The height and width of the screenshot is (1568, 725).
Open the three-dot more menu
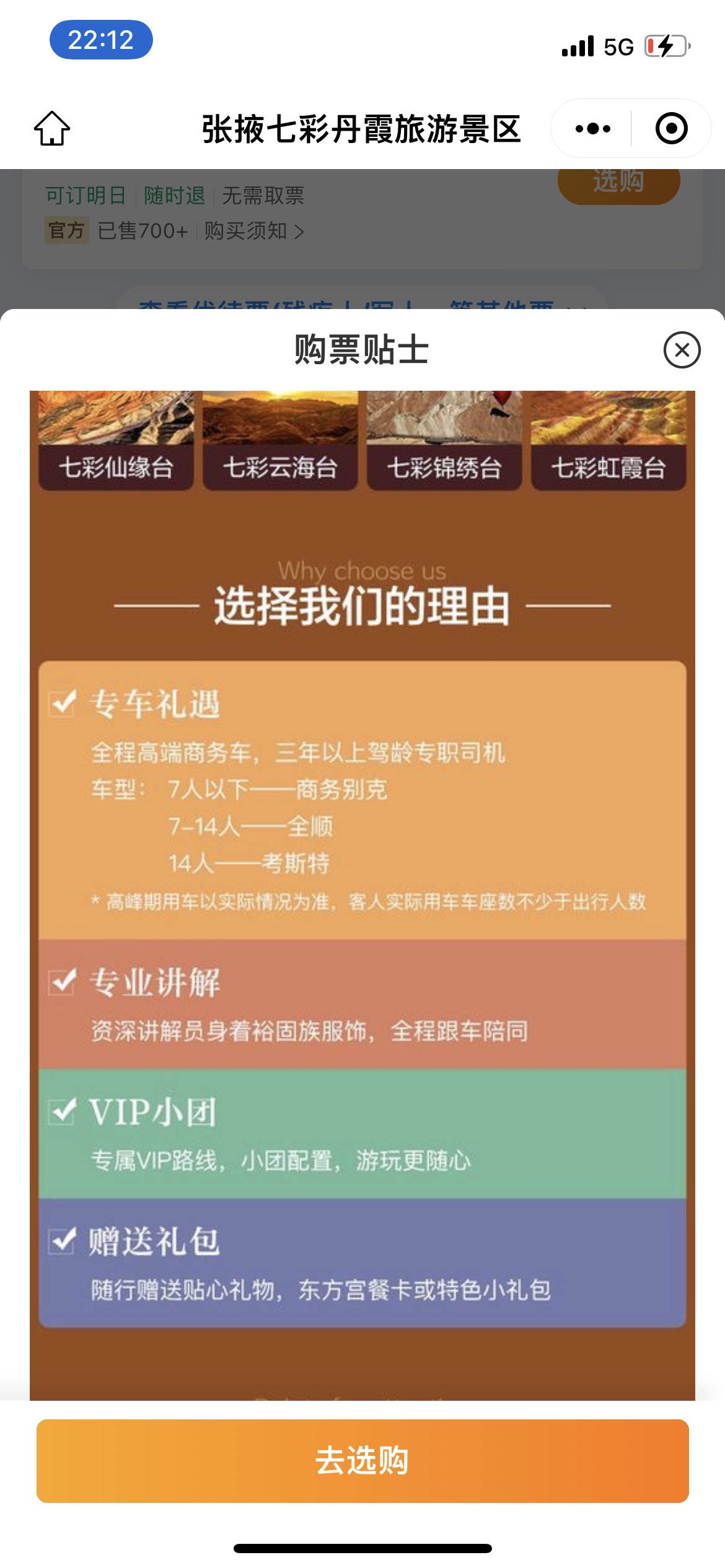pos(592,129)
